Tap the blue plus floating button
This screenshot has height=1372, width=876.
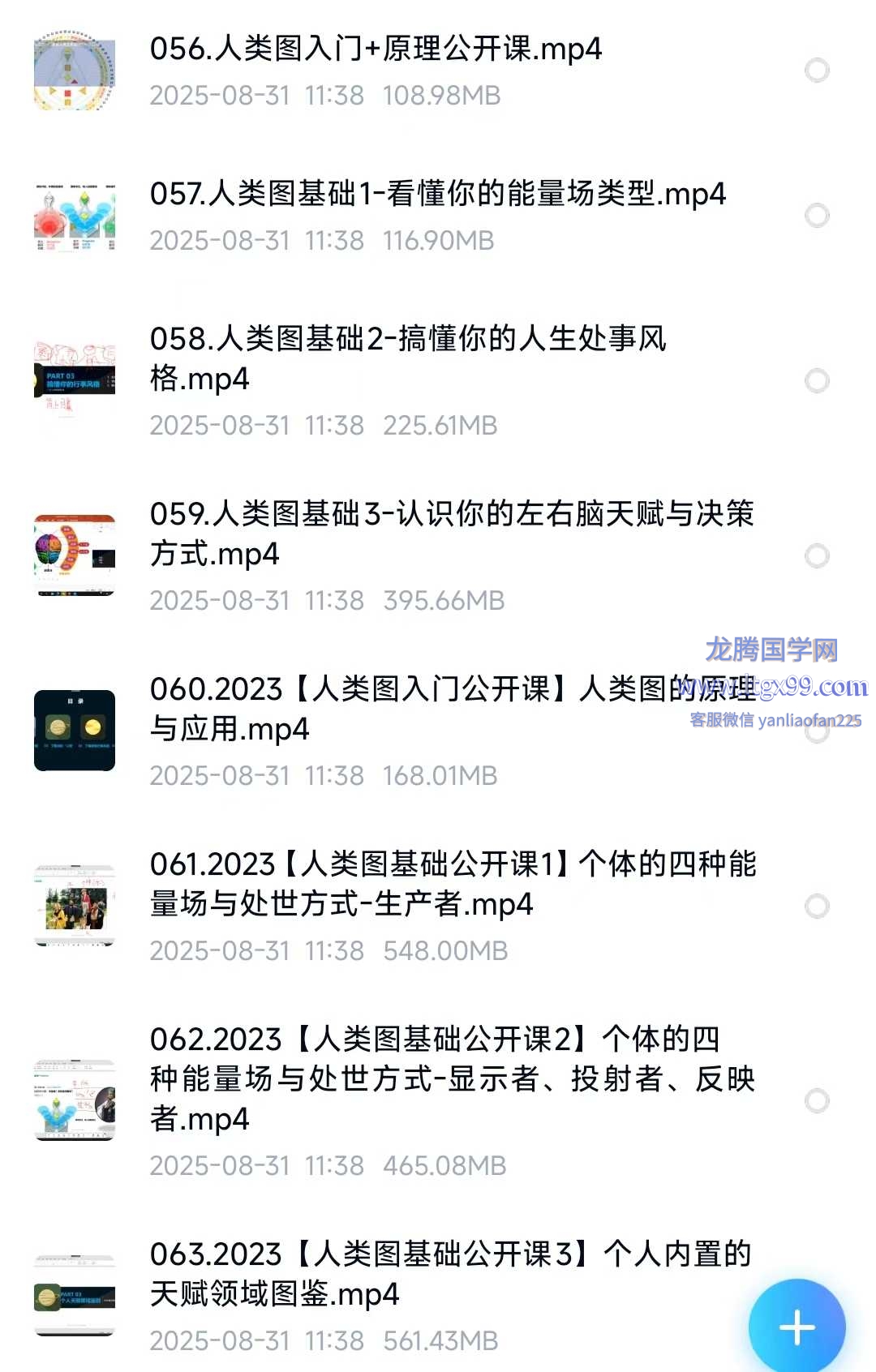(797, 1327)
